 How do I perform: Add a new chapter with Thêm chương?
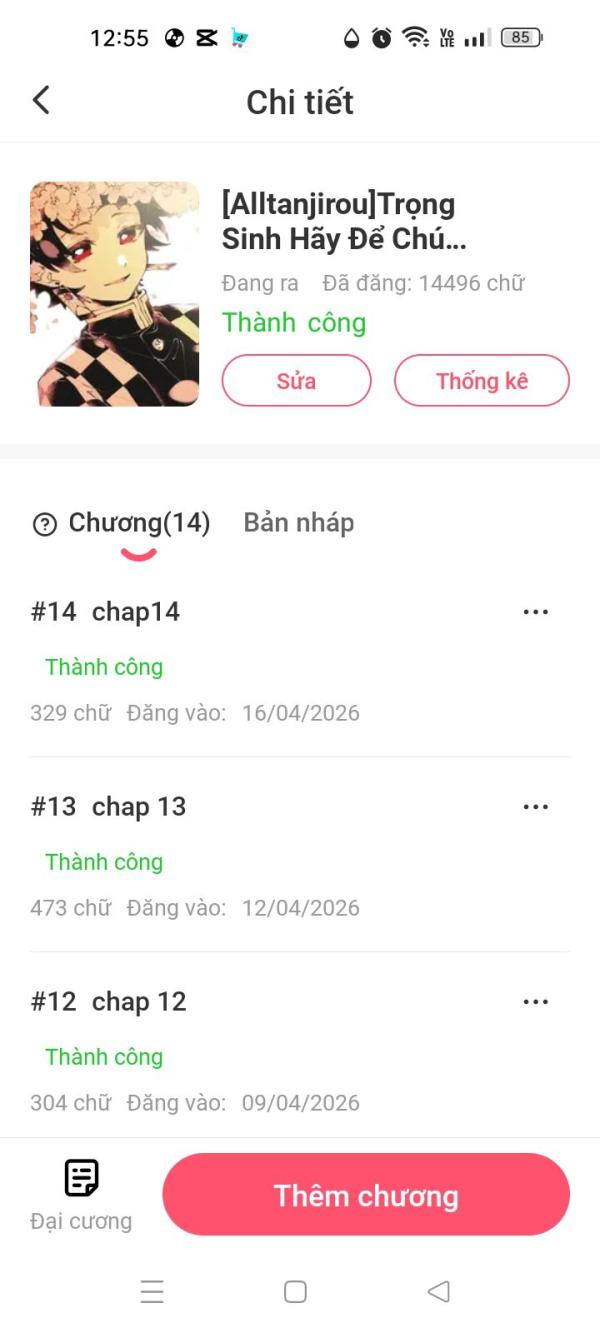point(366,1195)
